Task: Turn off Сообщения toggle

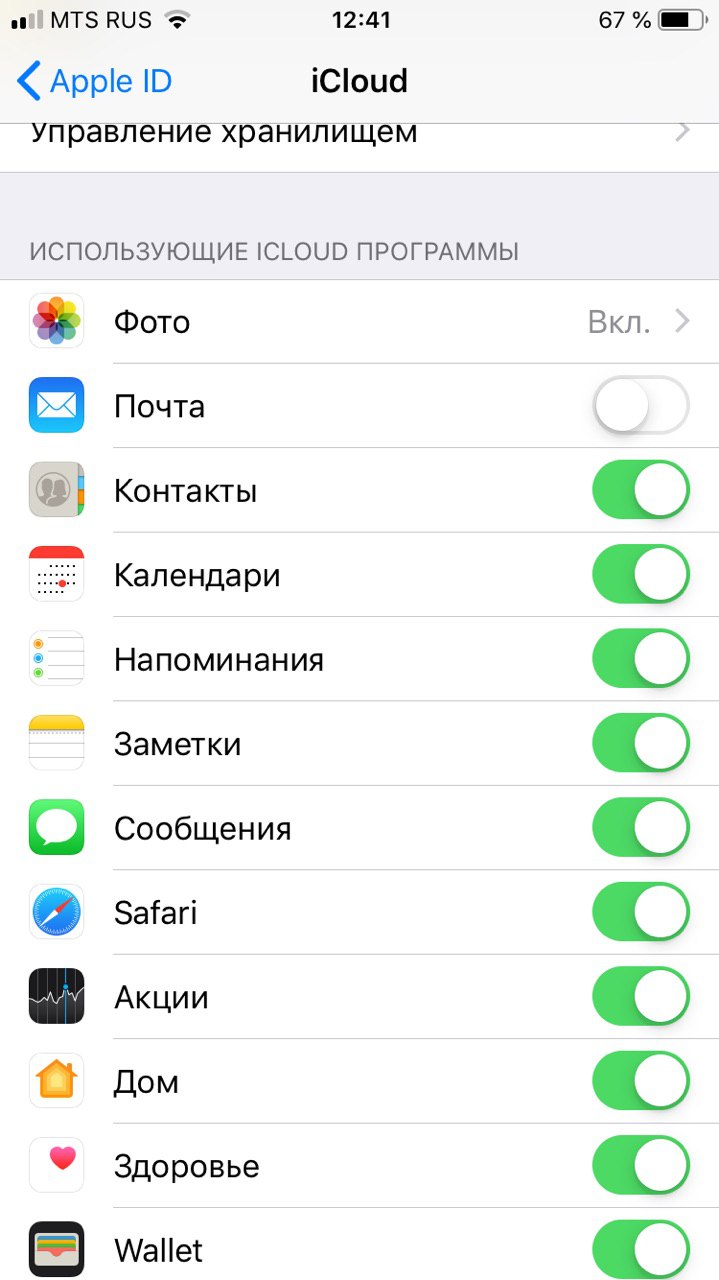Action: click(x=641, y=828)
